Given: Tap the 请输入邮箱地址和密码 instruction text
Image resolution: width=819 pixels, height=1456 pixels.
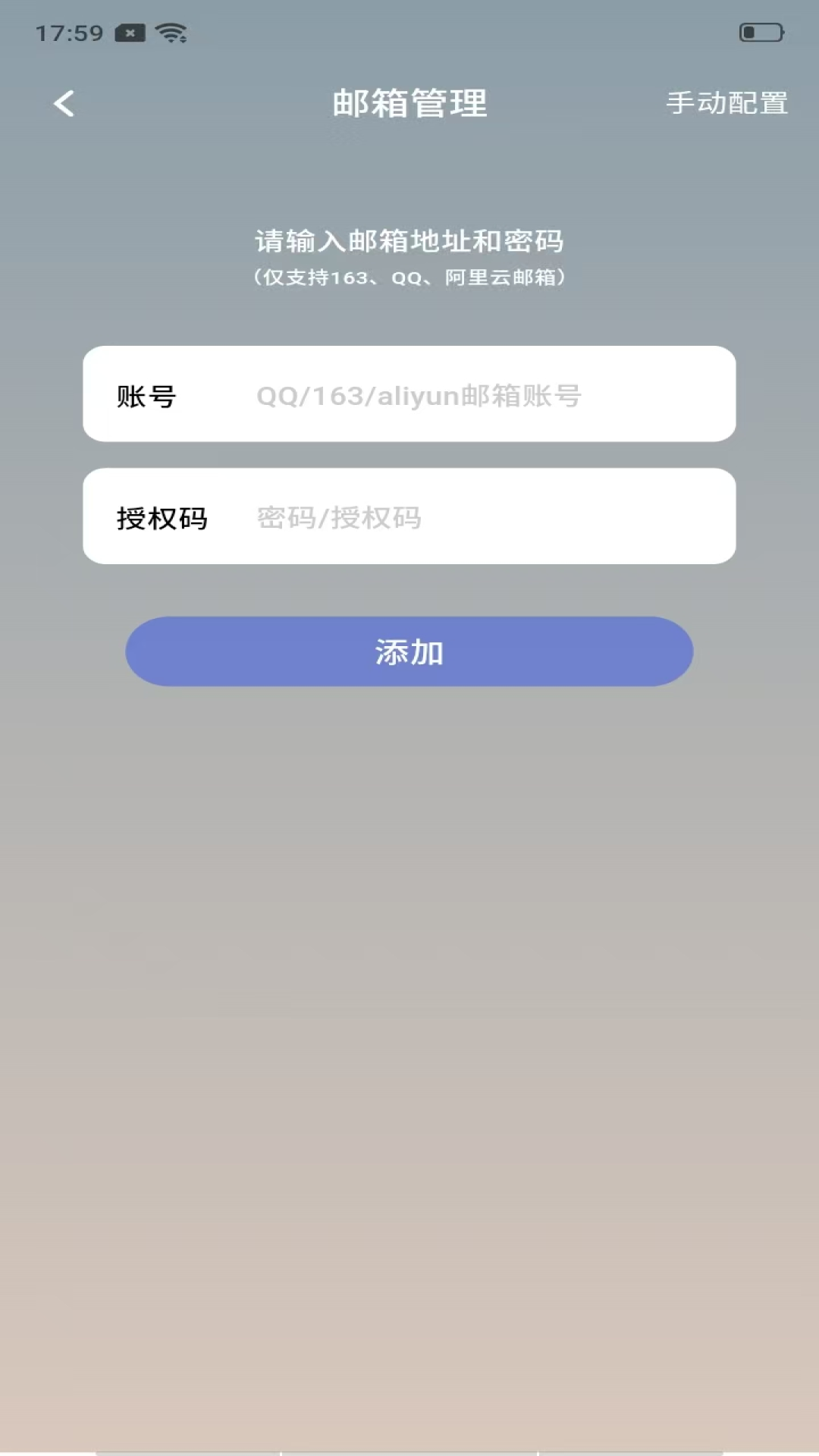Looking at the screenshot, I should click(x=409, y=240).
